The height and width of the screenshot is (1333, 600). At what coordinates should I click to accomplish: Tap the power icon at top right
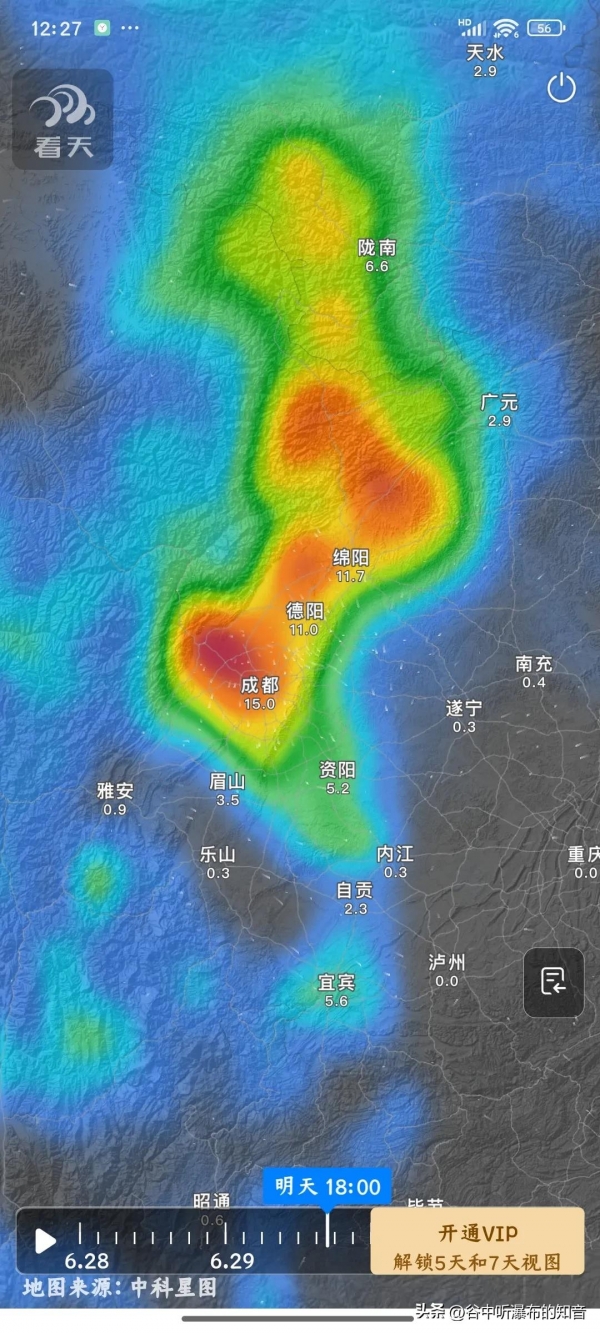click(561, 88)
